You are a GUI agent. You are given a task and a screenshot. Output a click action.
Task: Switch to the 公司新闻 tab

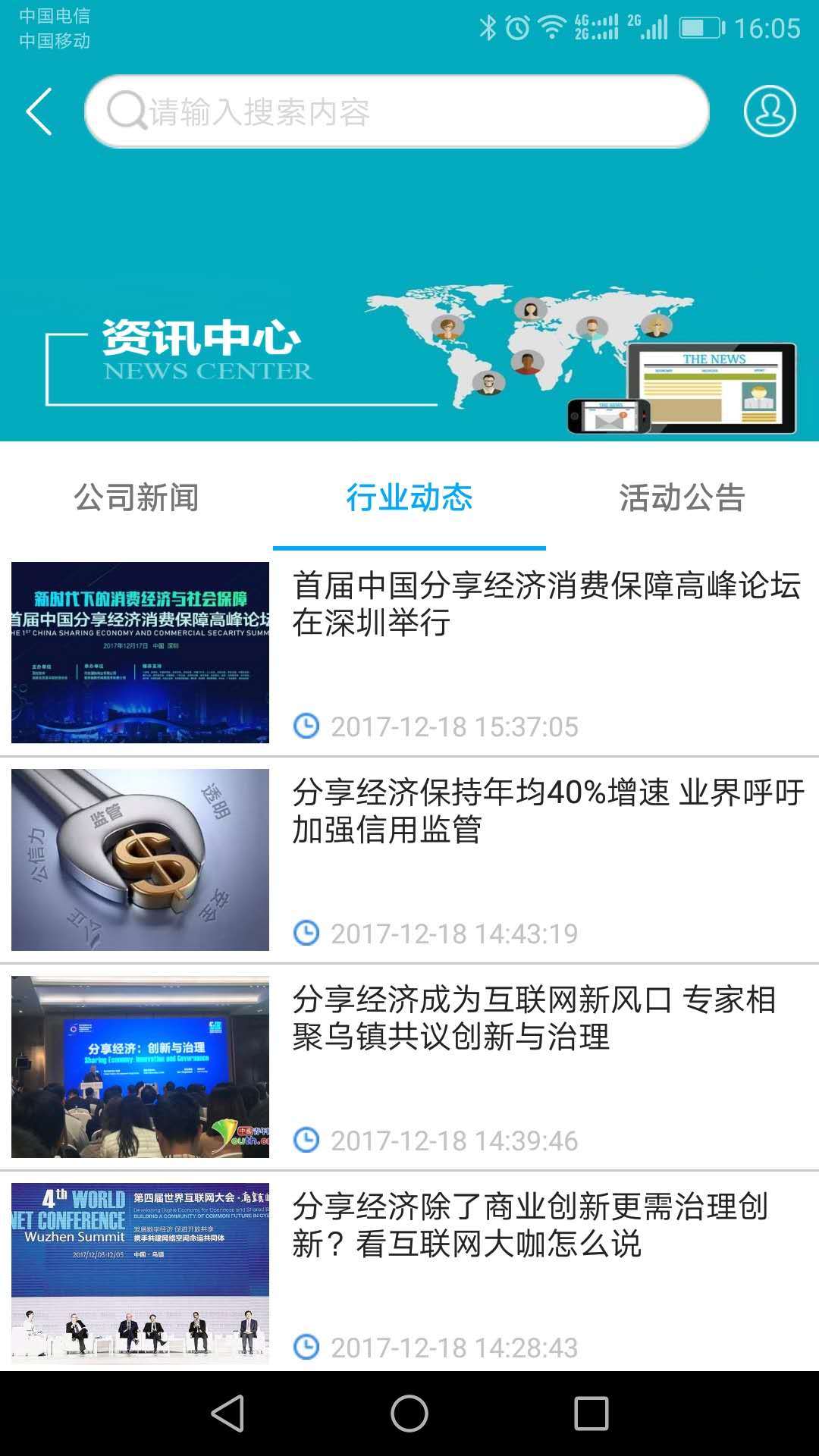(x=137, y=498)
